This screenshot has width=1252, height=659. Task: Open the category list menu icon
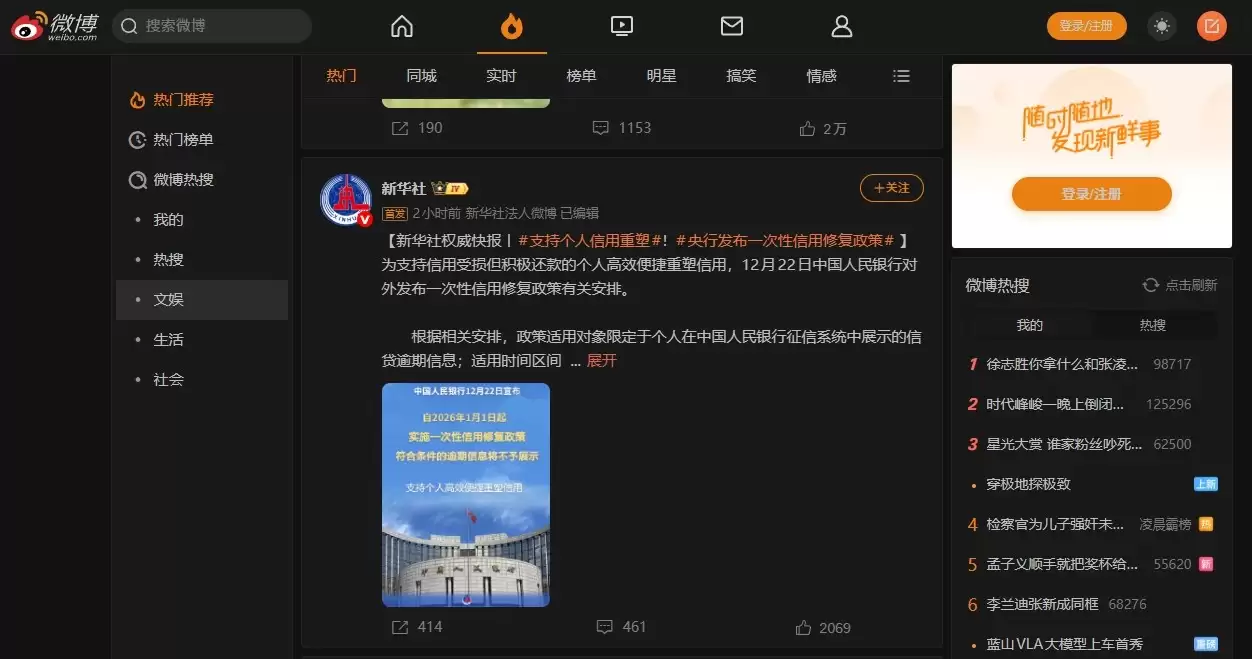click(901, 76)
